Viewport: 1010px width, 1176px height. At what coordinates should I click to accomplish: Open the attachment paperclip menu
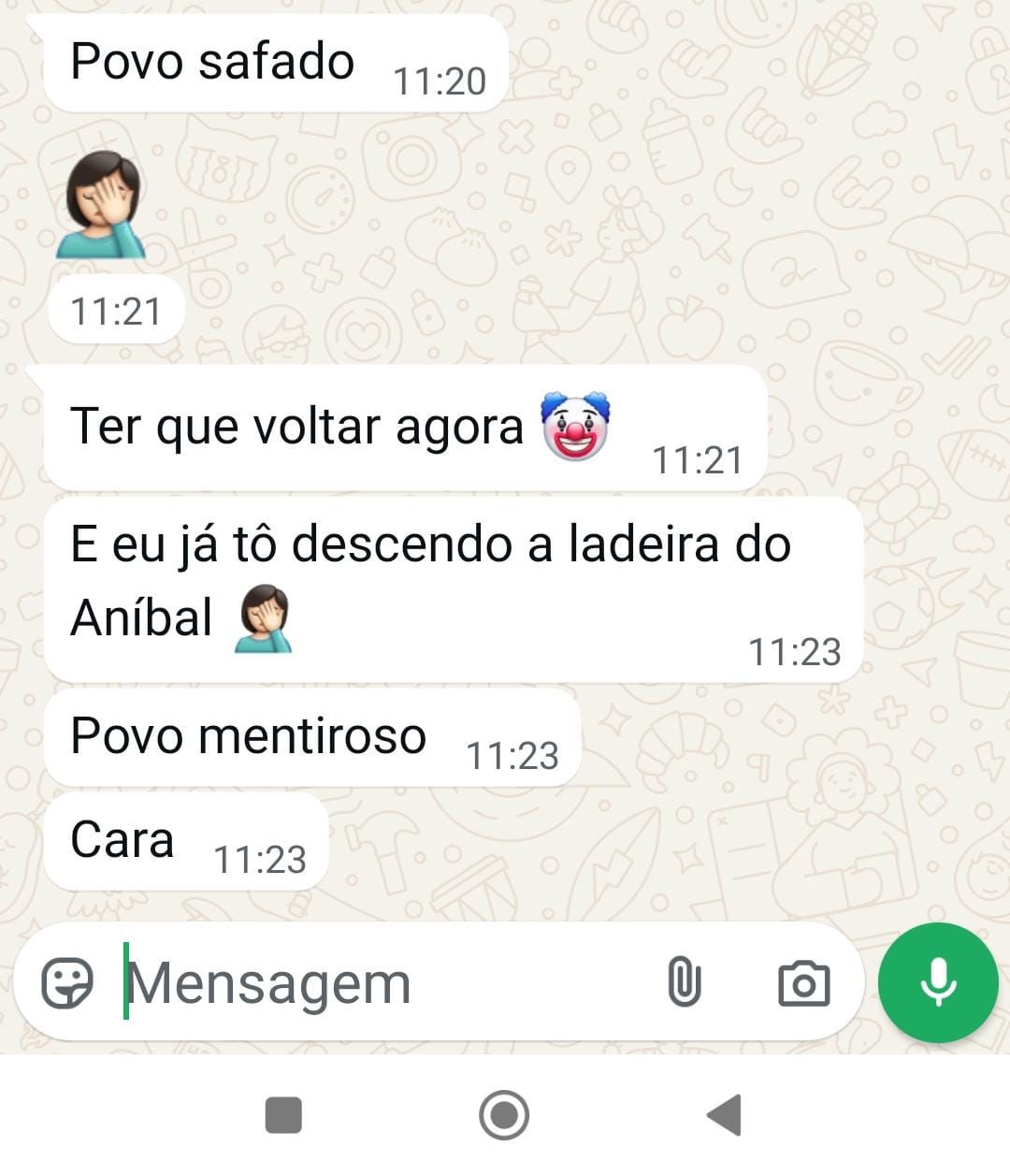coord(685,983)
